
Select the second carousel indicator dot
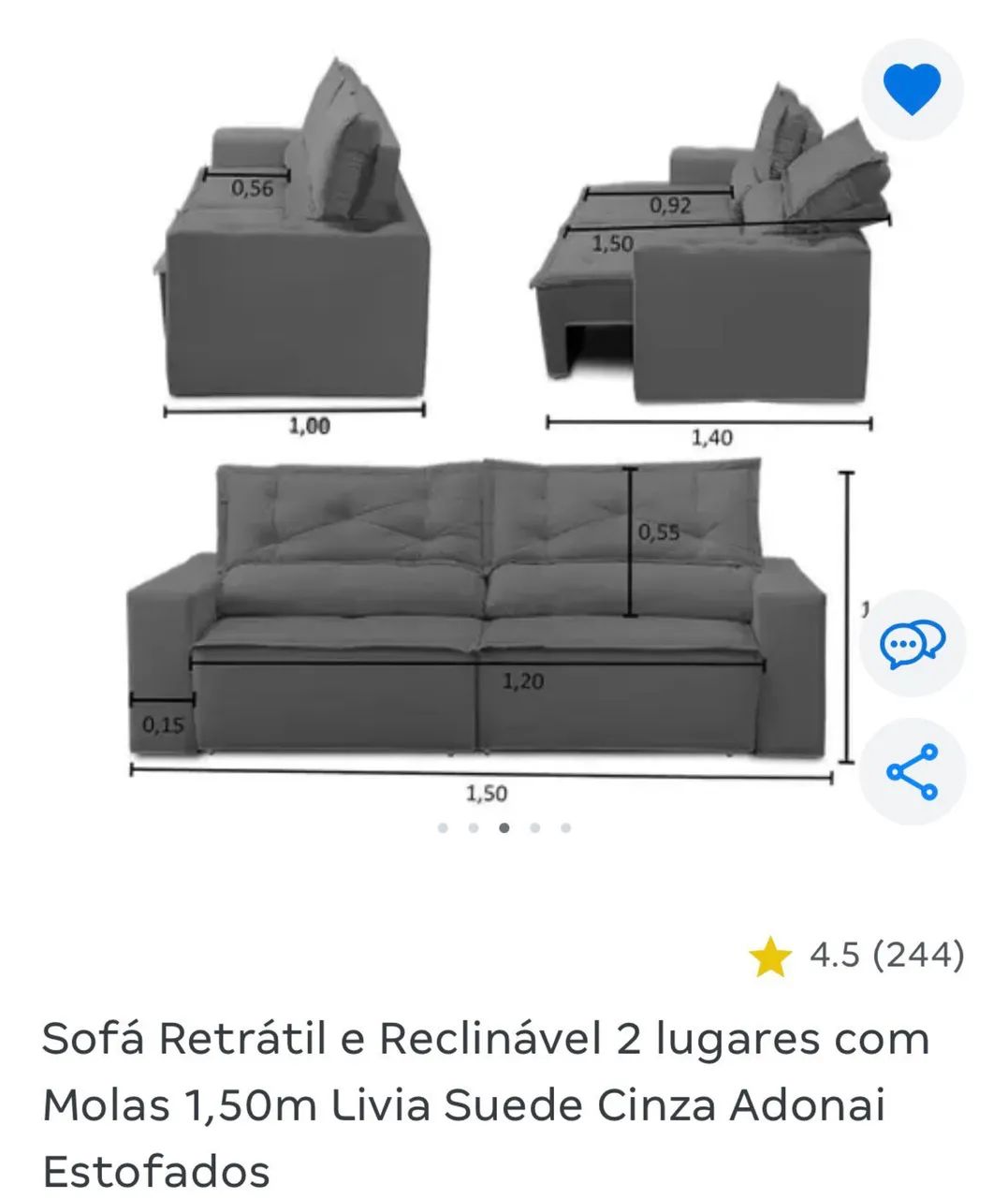(472, 827)
